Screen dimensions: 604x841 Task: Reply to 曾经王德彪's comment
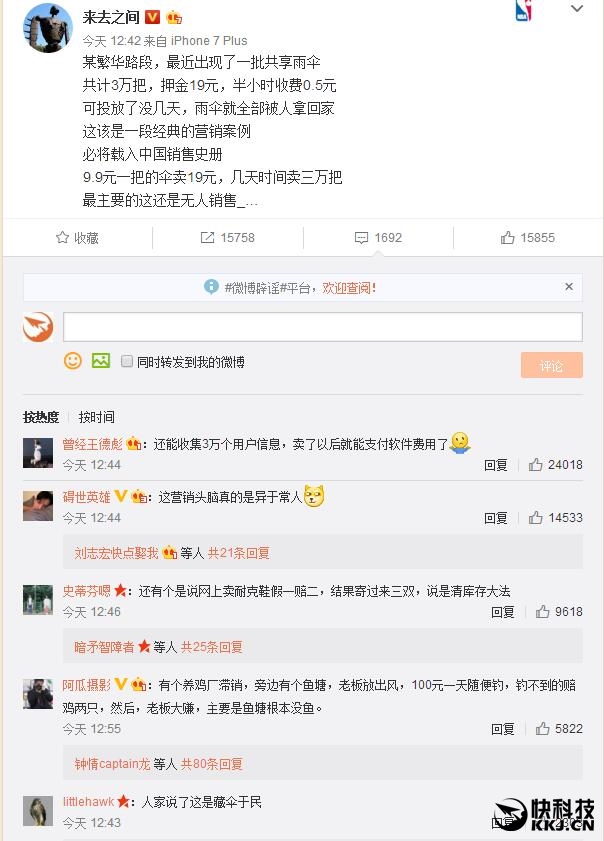[x=496, y=465]
